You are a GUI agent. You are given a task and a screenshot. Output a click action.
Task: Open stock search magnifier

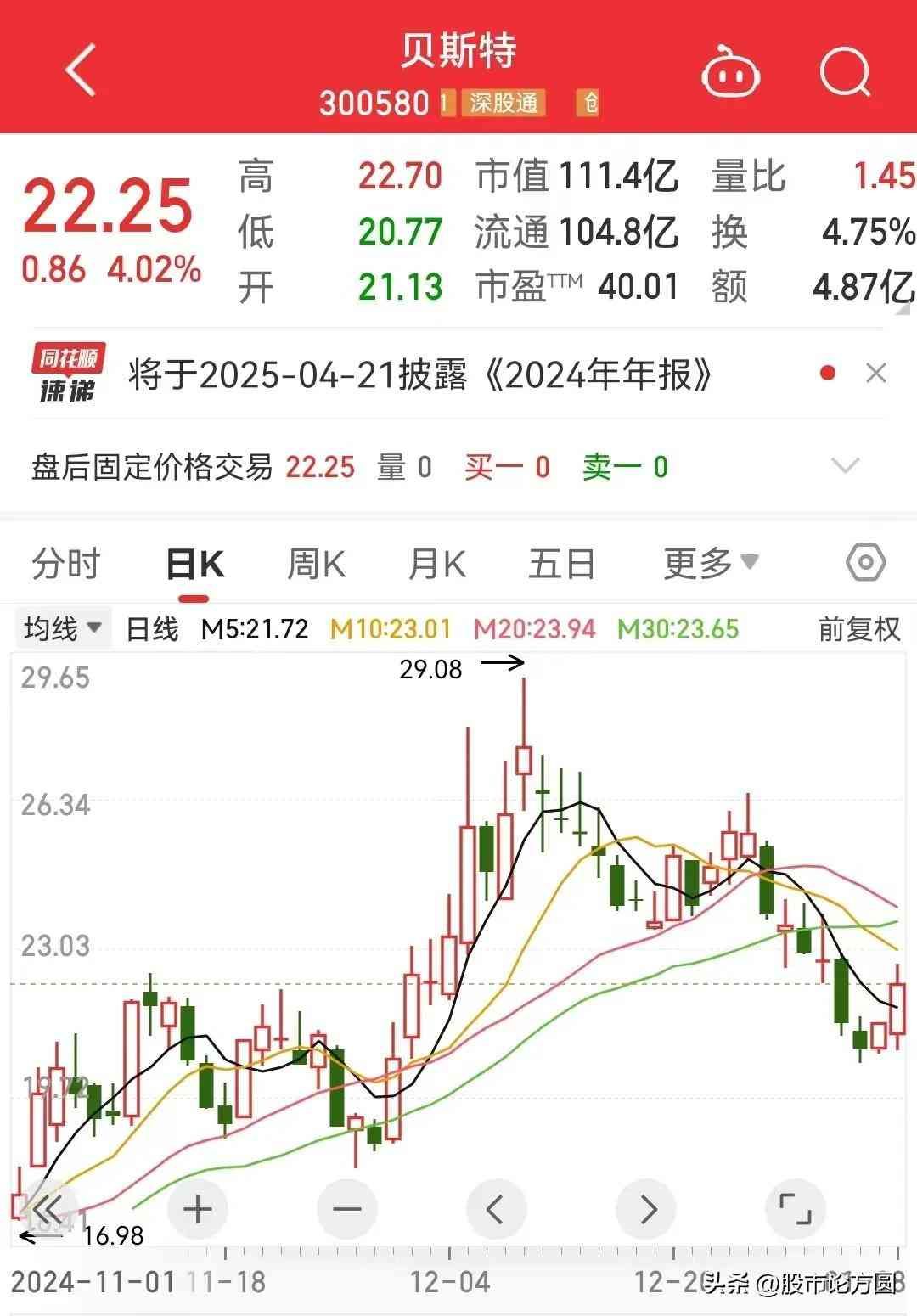[x=845, y=73]
